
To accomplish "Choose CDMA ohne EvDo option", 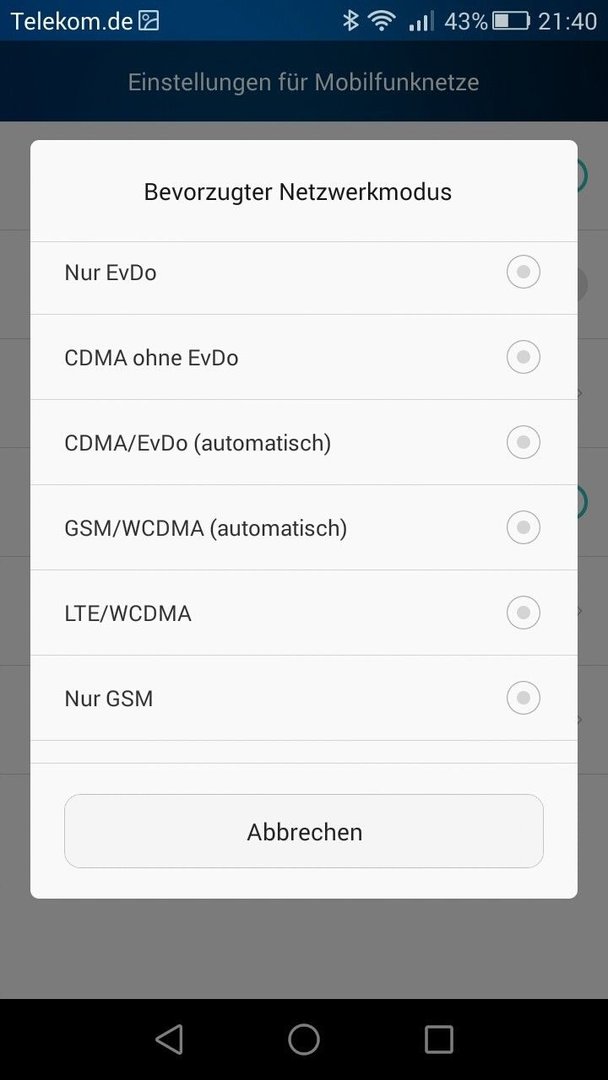I will [x=304, y=357].
